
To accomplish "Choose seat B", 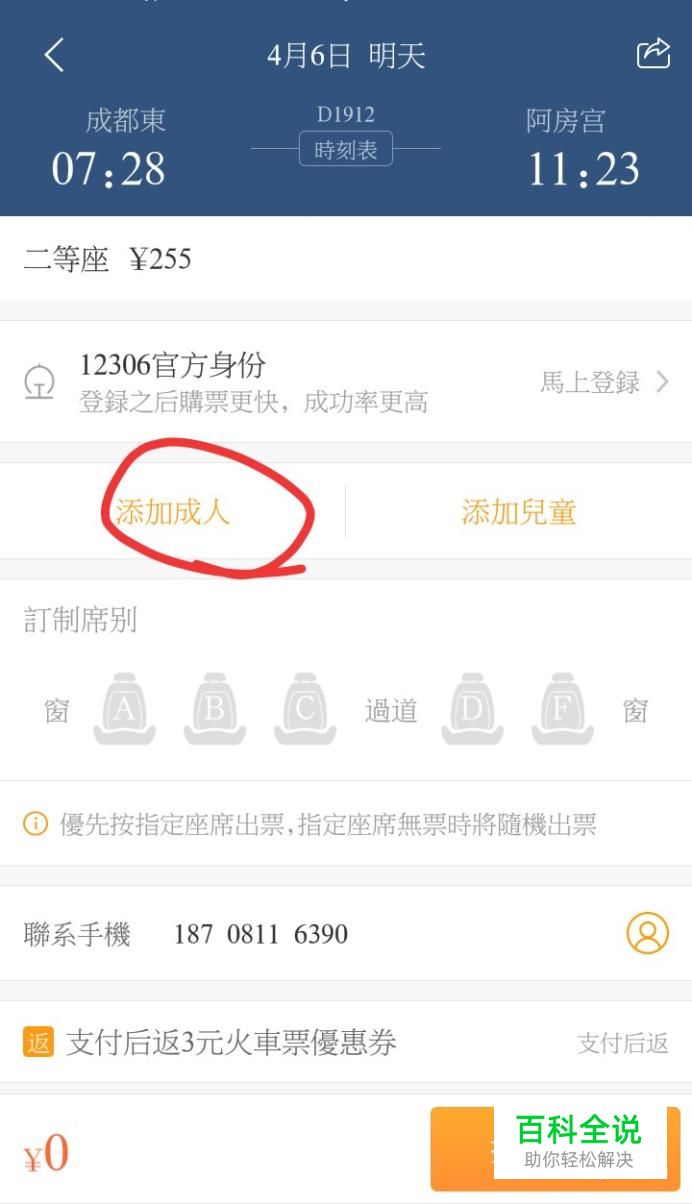I will coord(214,710).
